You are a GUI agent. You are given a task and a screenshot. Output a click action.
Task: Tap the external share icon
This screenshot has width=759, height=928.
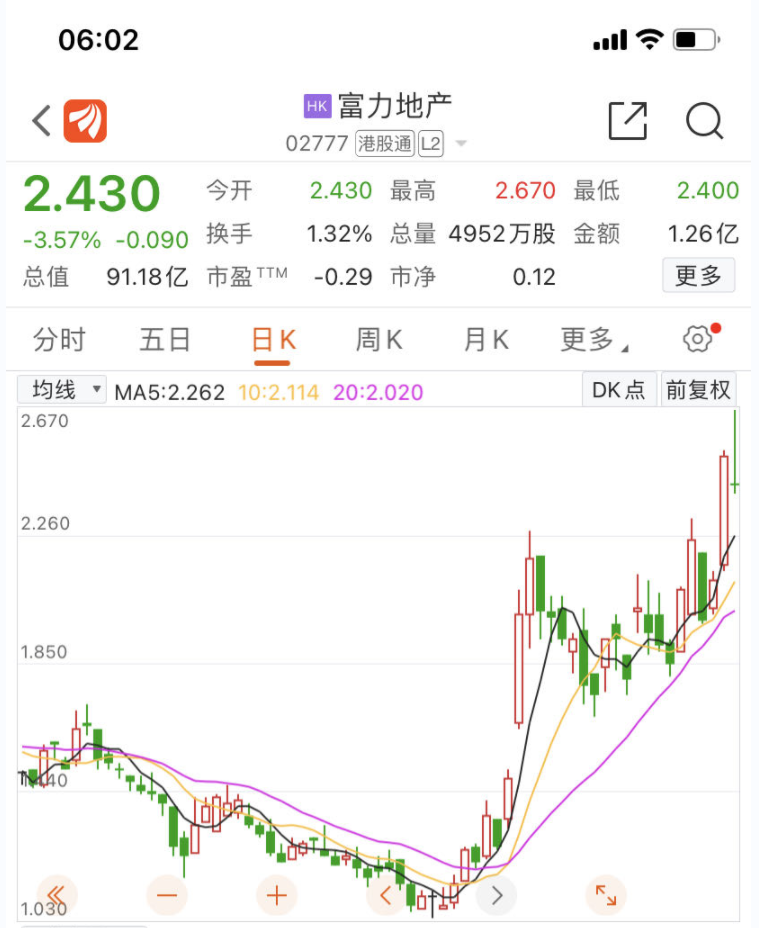tap(628, 120)
